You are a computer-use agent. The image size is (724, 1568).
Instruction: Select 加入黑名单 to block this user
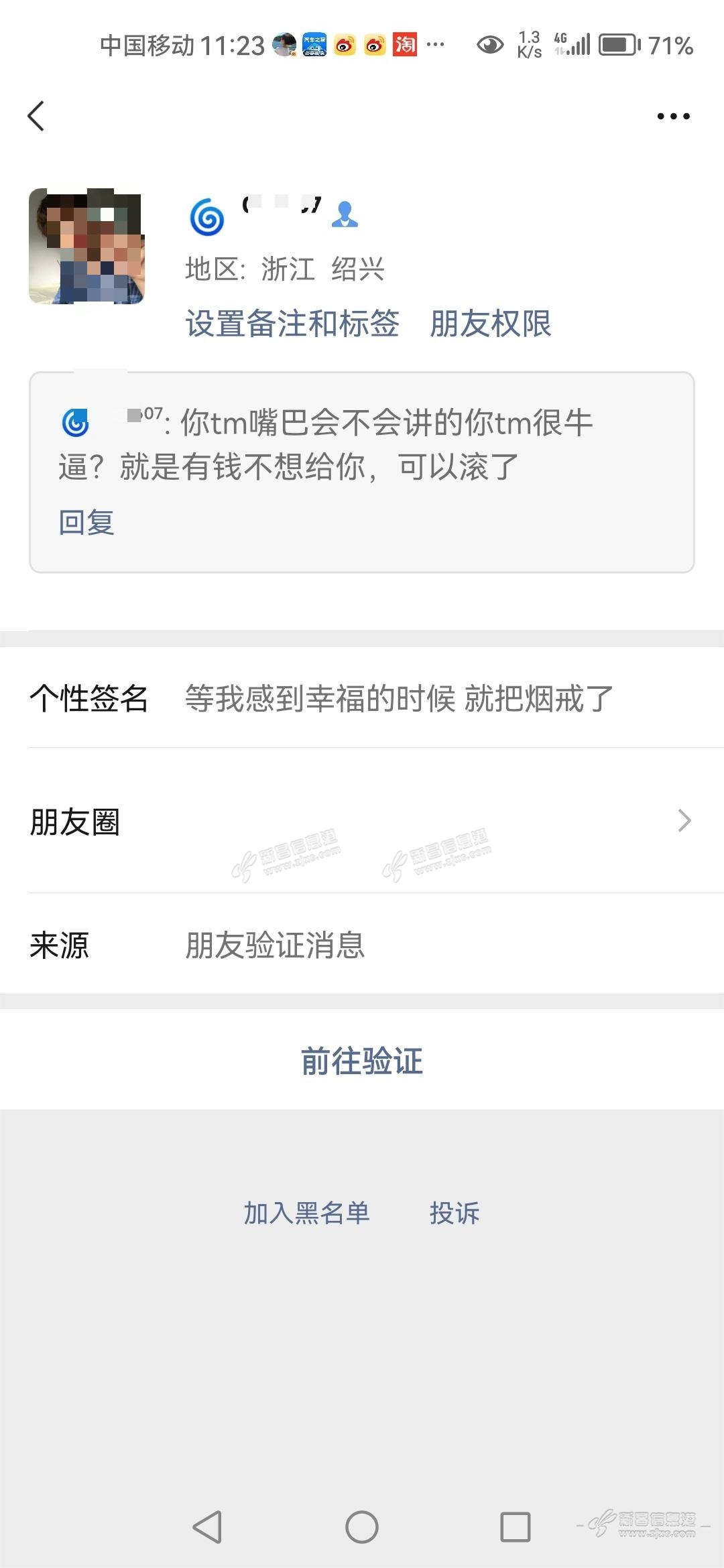click(x=306, y=1213)
